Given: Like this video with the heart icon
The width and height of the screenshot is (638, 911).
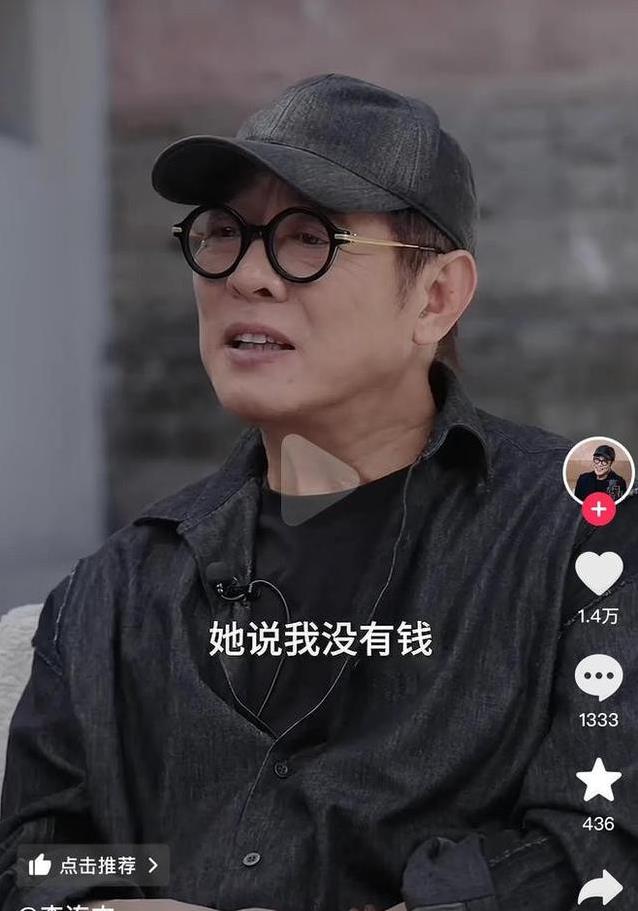Looking at the screenshot, I should click(598, 572).
